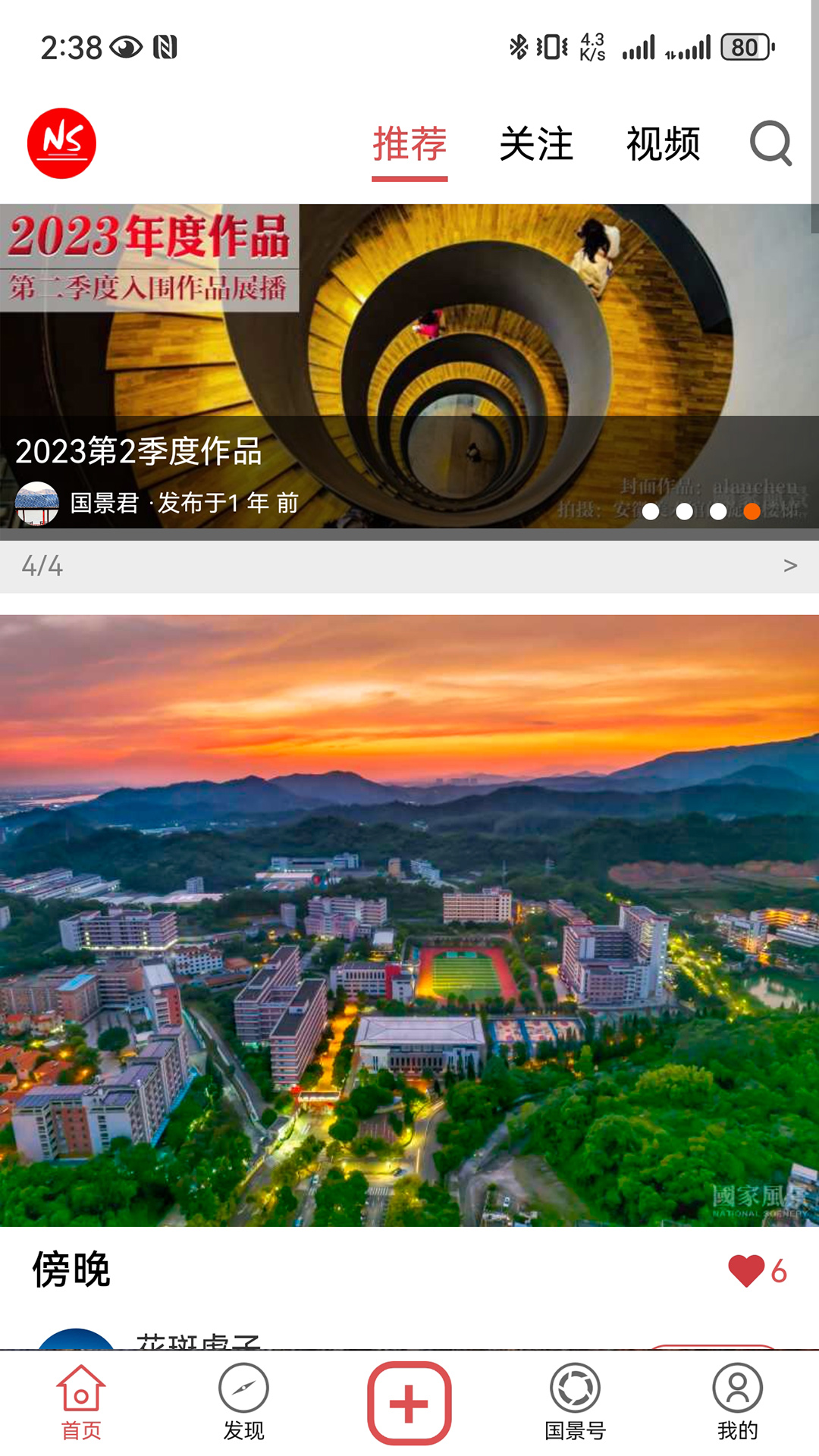
Task: Open the 我的 profile tab
Action: point(737,1403)
